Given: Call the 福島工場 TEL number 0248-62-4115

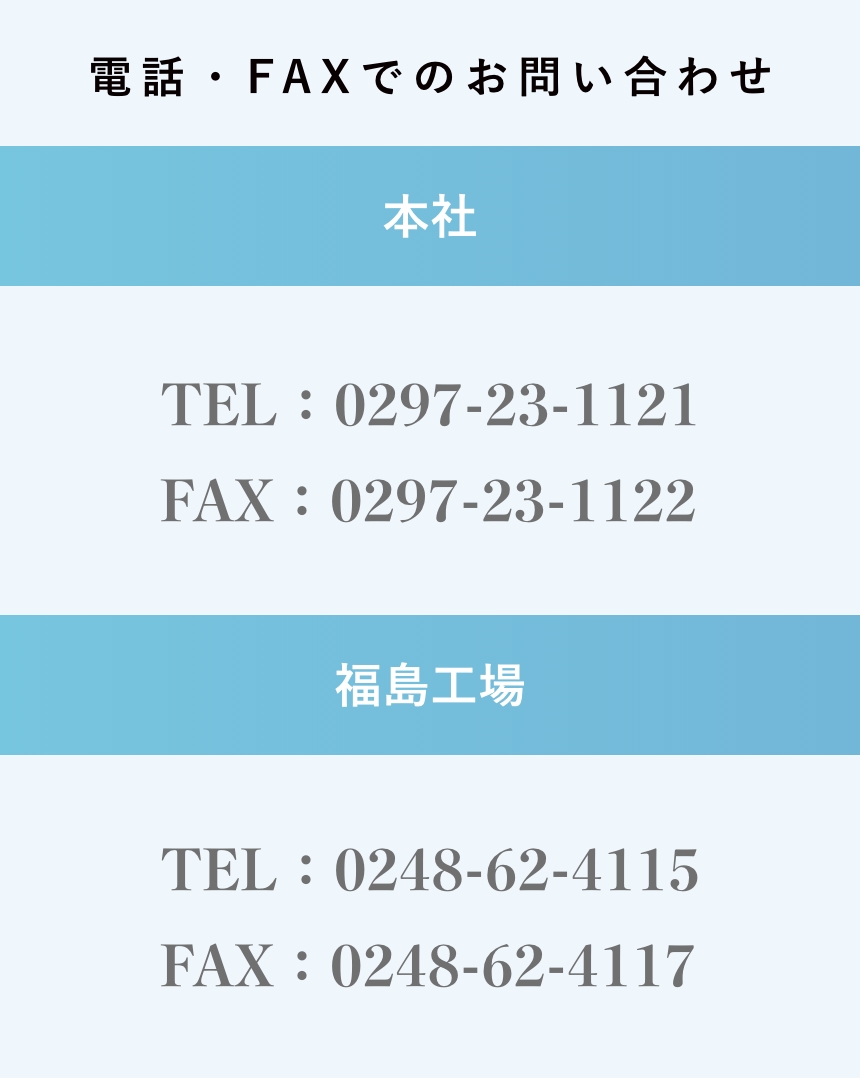Looking at the screenshot, I should pos(515,869).
